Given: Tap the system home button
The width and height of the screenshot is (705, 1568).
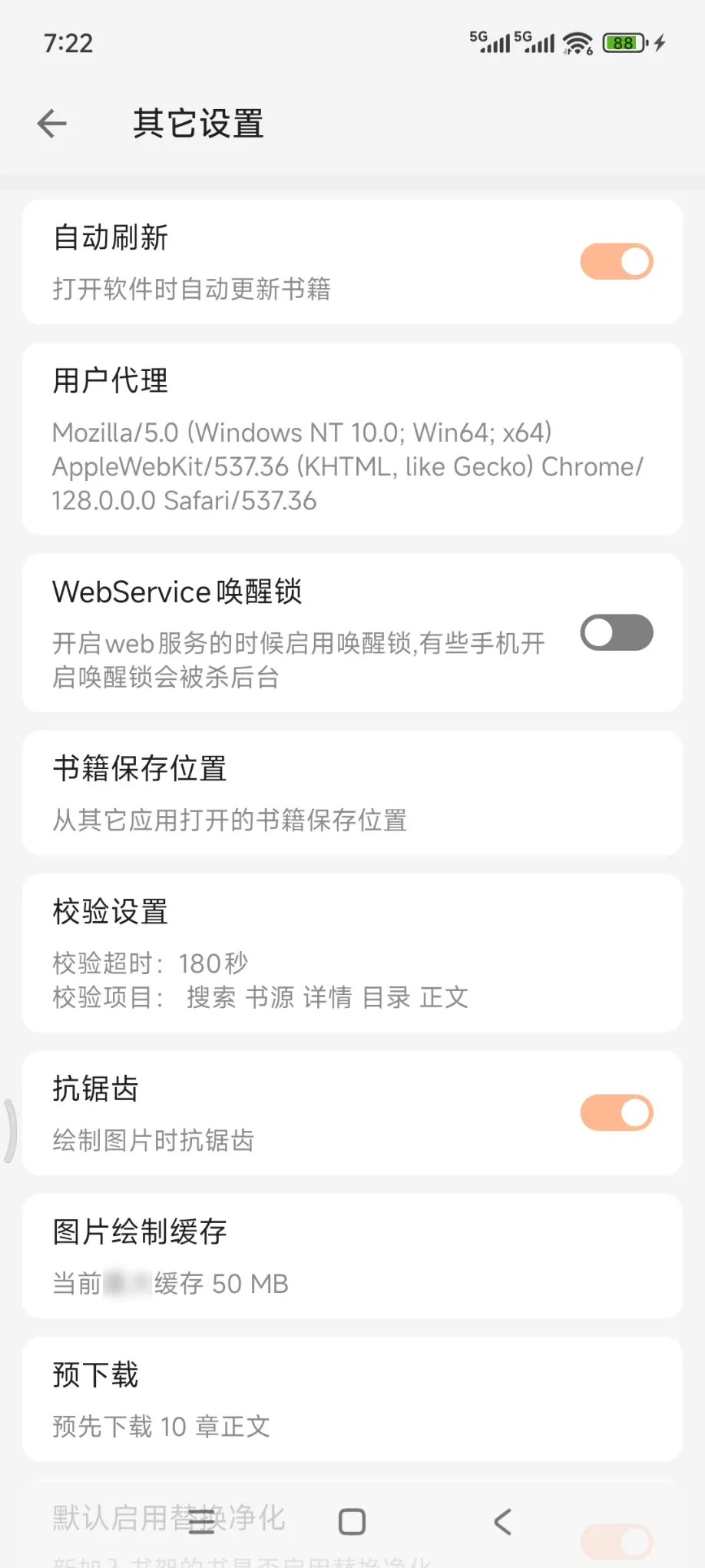Looking at the screenshot, I should point(352,1522).
